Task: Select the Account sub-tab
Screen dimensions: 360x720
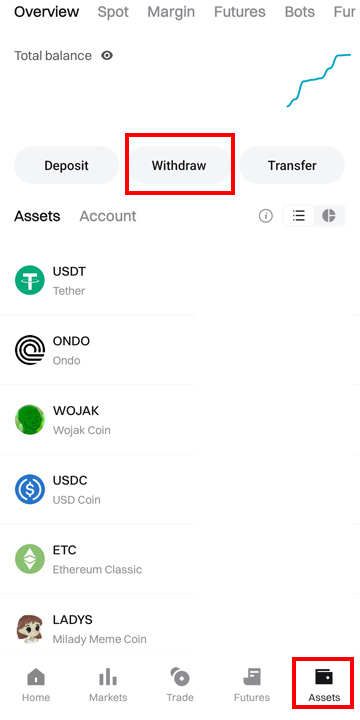Action: [x=108, y=216]
